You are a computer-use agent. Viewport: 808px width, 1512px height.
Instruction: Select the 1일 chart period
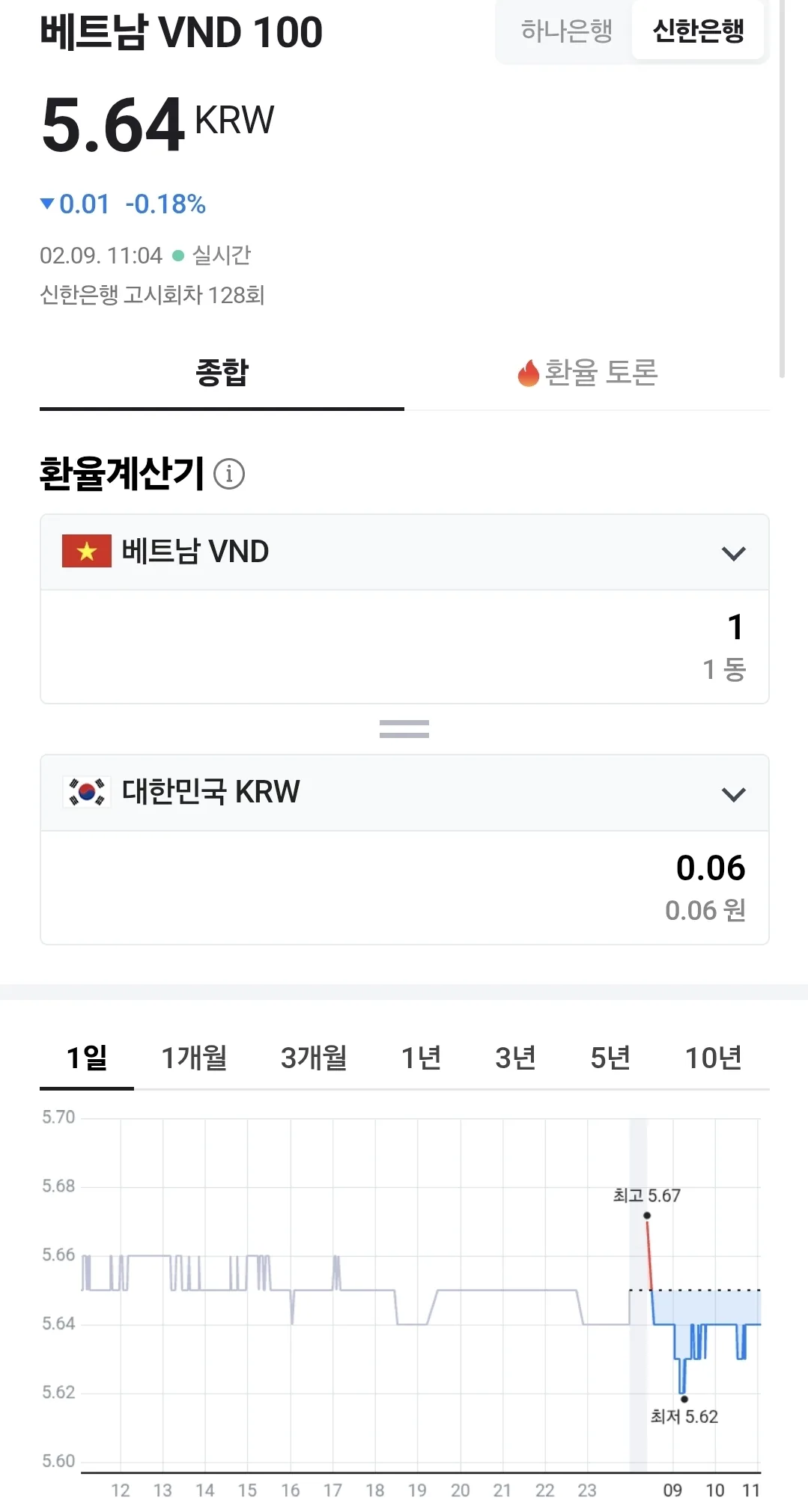pyautogui.click(x=87, y=1058)
